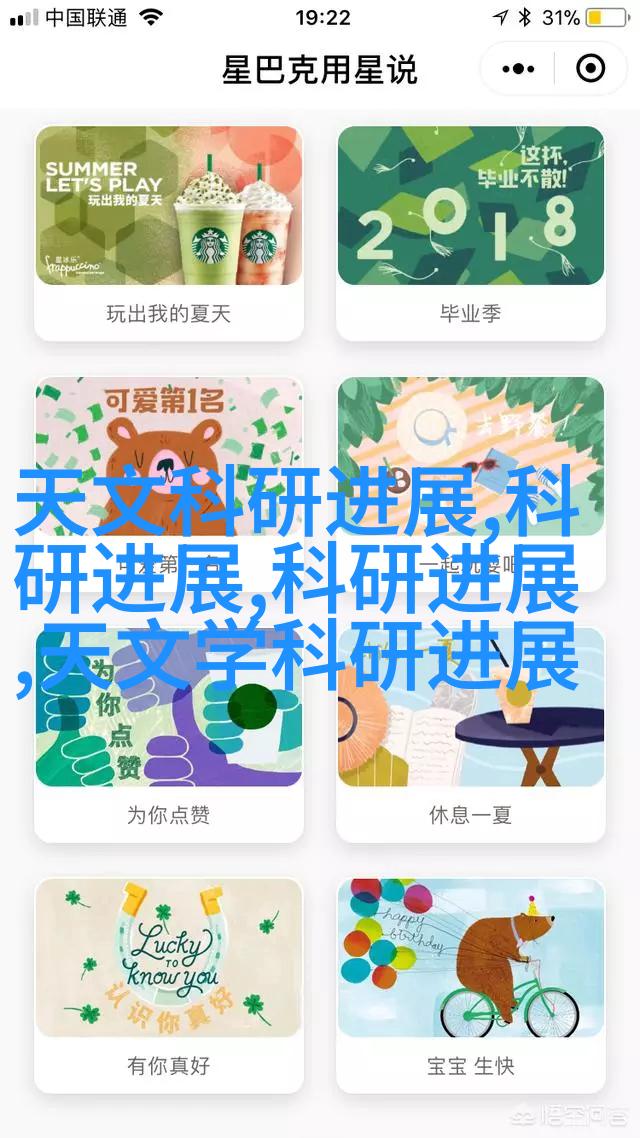The height and width of the screenshot is (1138, 640).
Task: Open the bear card reading 可爱第1名
Action: (x=168, y=483)
